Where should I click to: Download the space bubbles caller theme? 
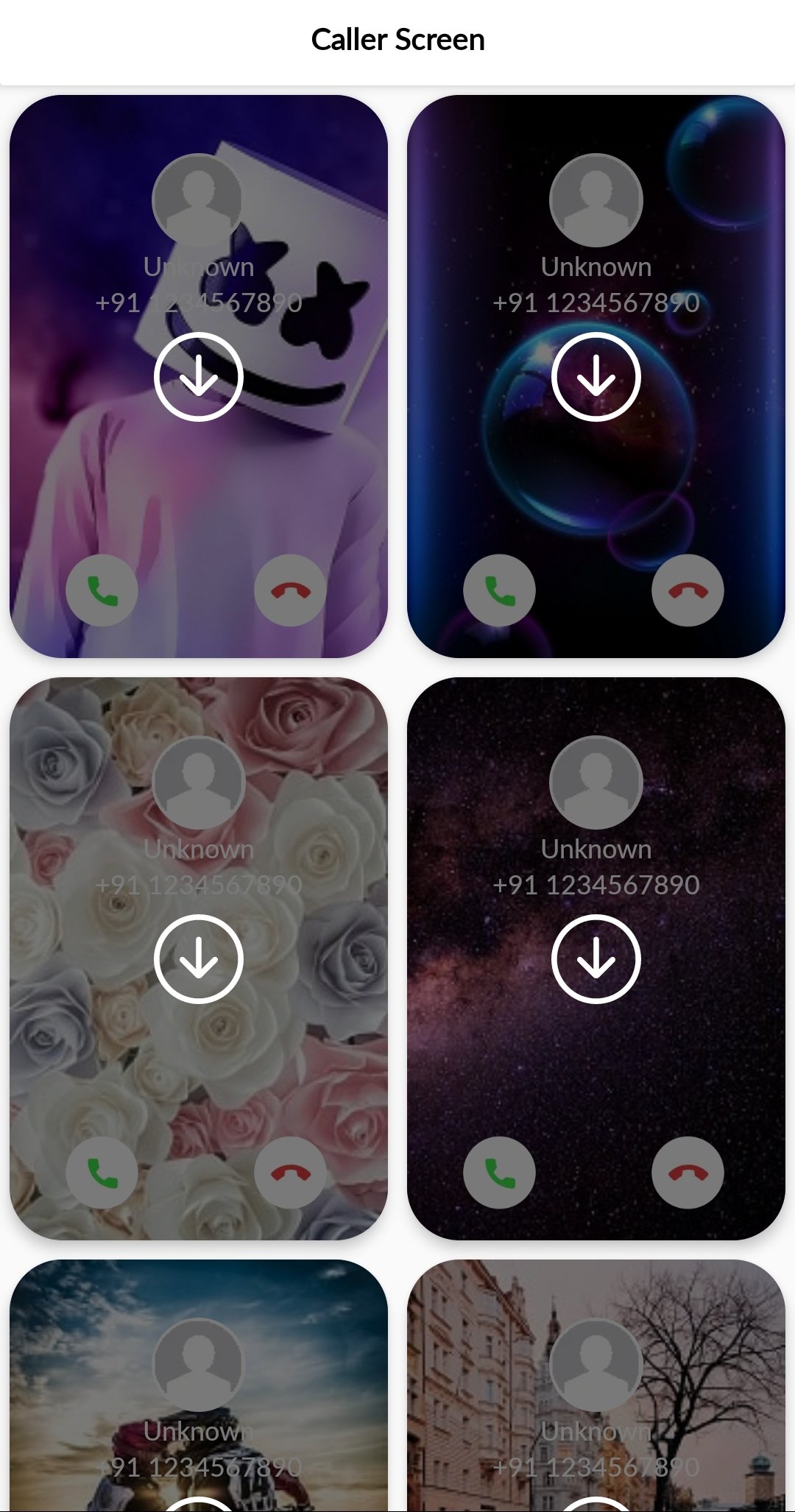click(x=596, y=376)
